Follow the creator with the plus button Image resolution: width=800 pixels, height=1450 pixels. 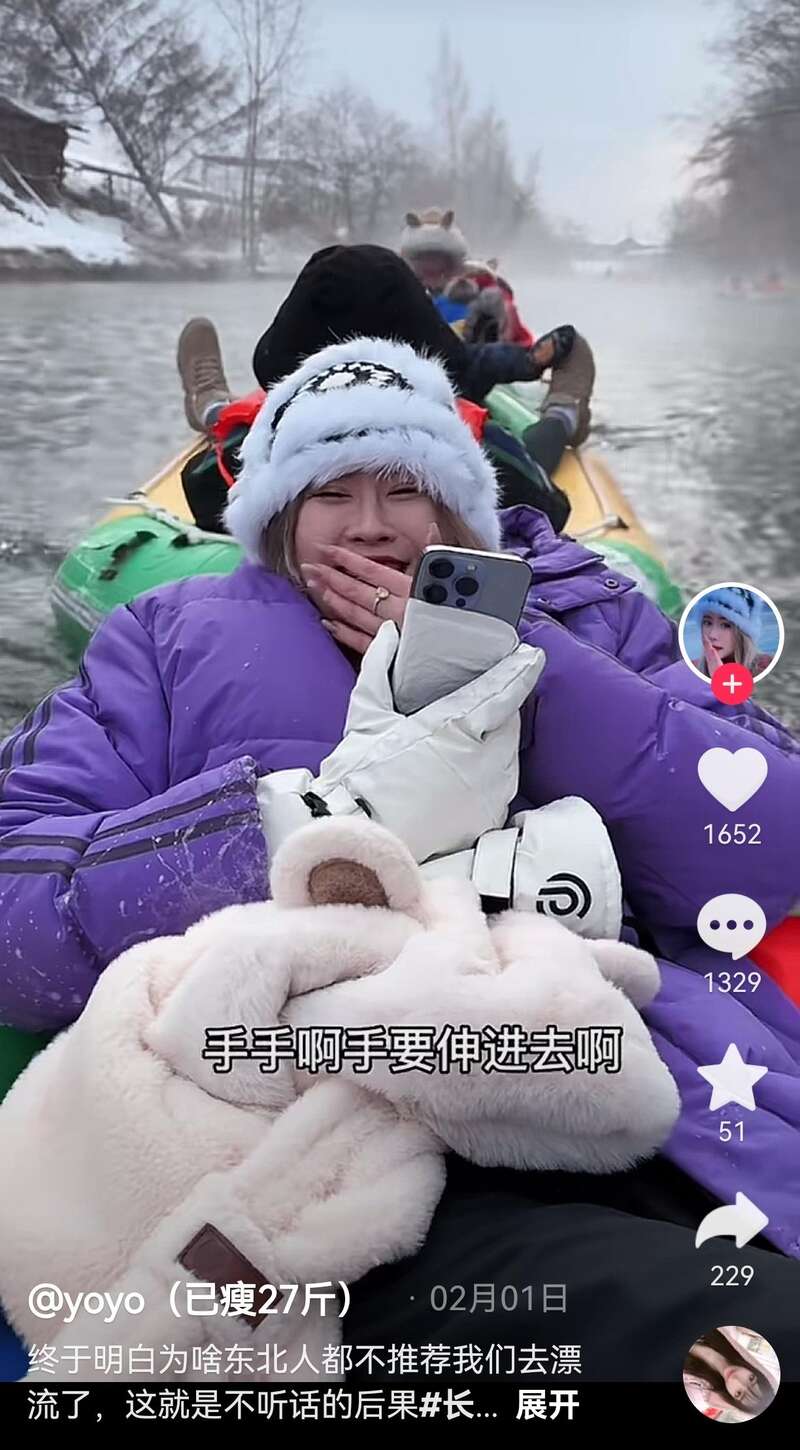(x=731, y=684)
